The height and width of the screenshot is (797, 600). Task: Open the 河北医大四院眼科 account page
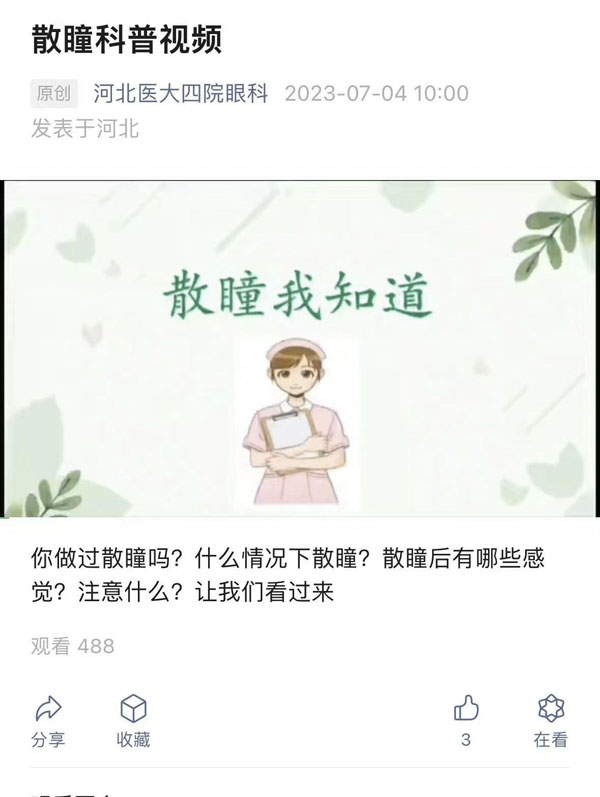click(x=181, y=94)
